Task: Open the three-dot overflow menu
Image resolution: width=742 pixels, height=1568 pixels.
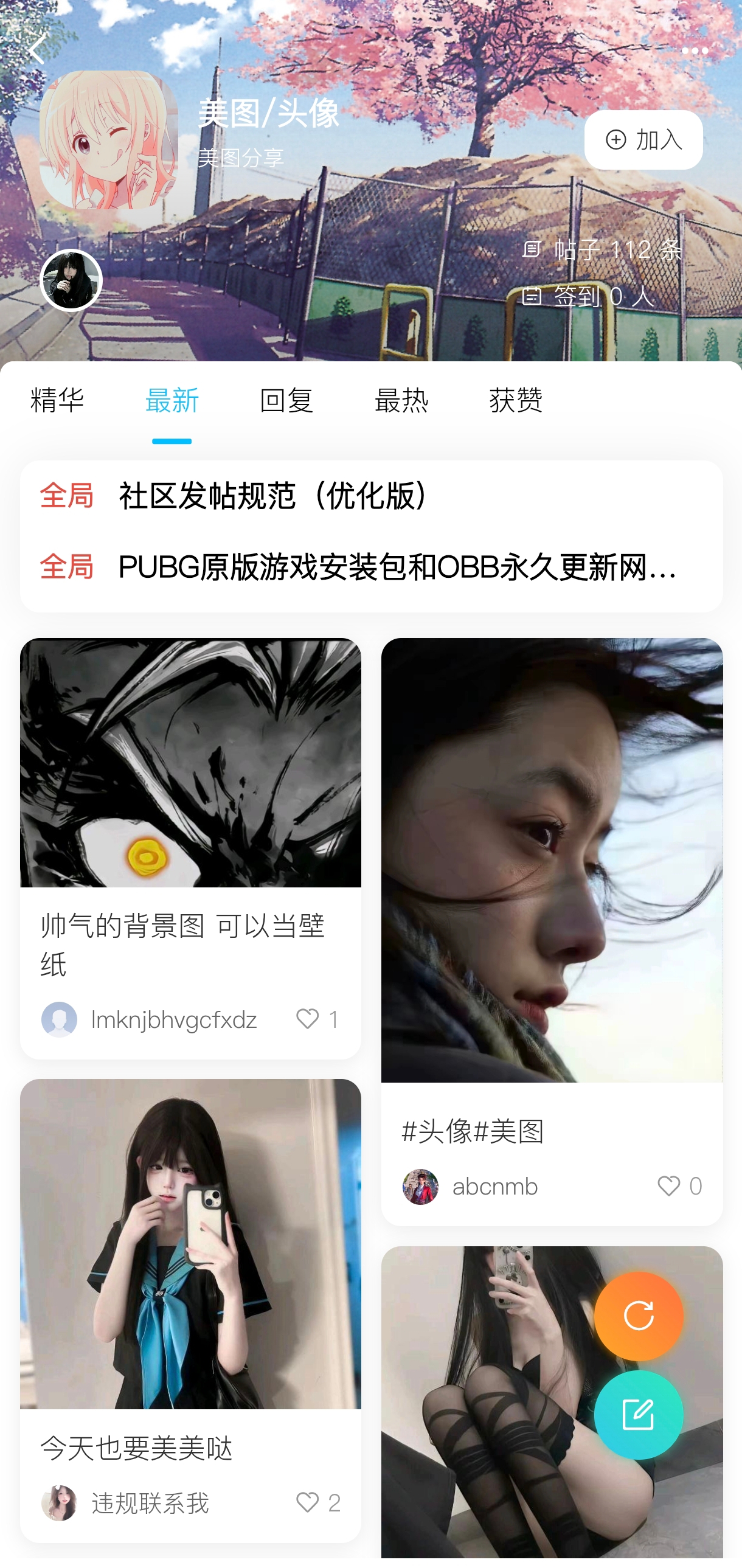Action: 694,51
